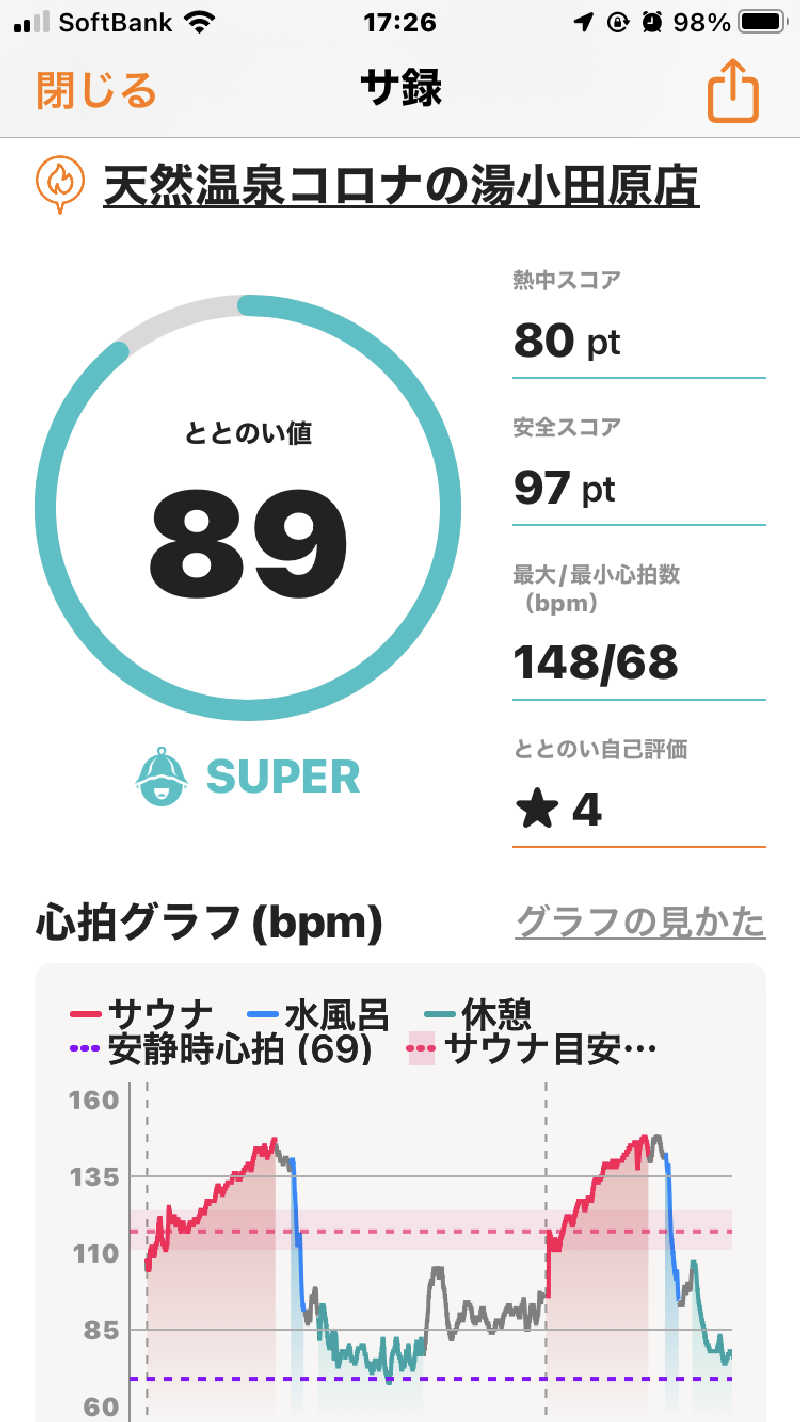Open the 天然温泉コロナの湯小田原店 facility link

(x=400, y=186)
